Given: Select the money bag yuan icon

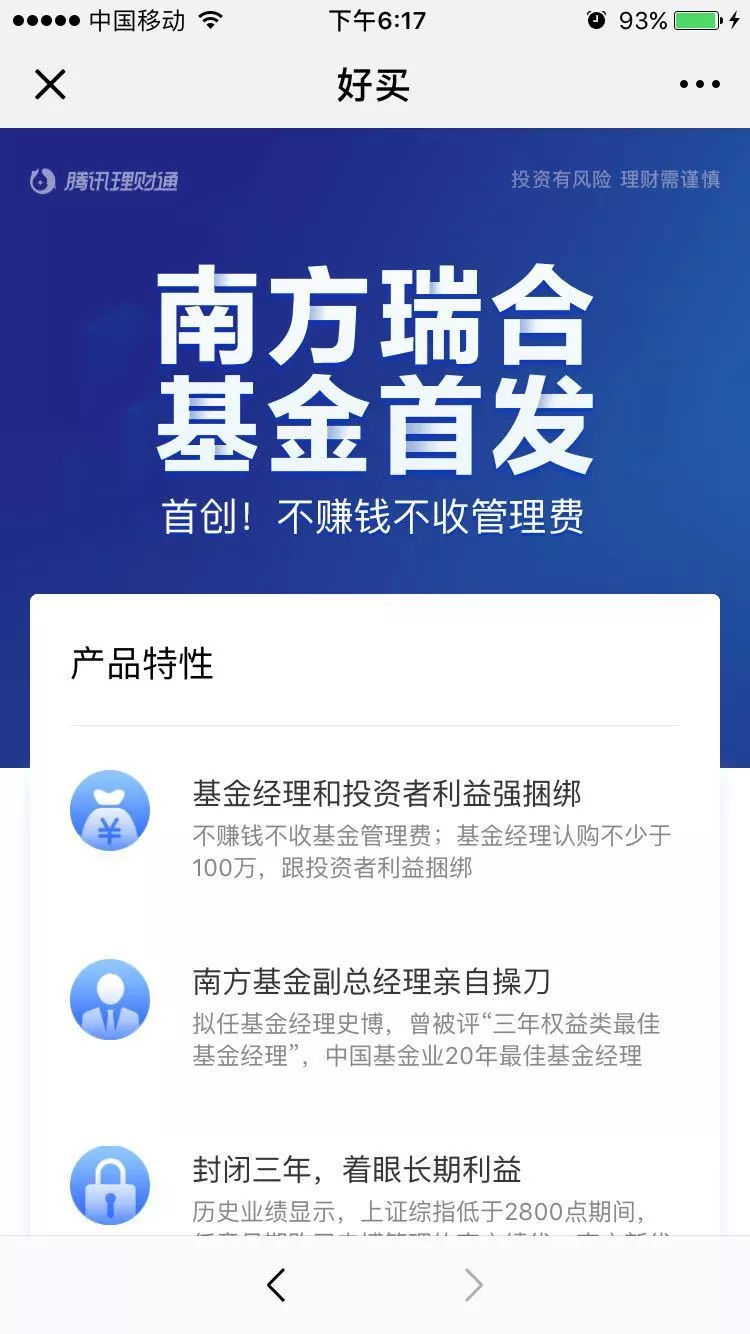Looking at the screenshot, I should (x=110, y=810).
